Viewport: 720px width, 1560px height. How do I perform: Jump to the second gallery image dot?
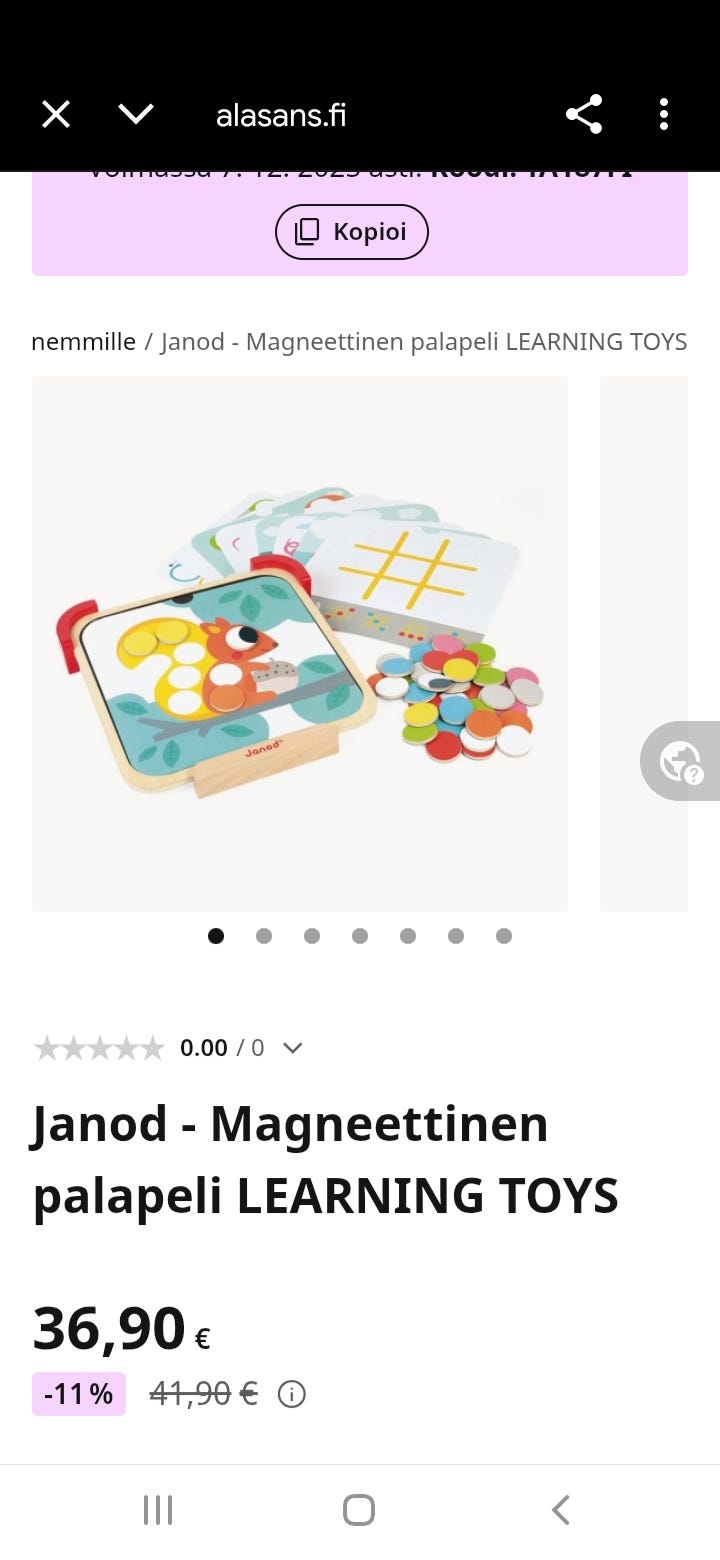[264, 936]
